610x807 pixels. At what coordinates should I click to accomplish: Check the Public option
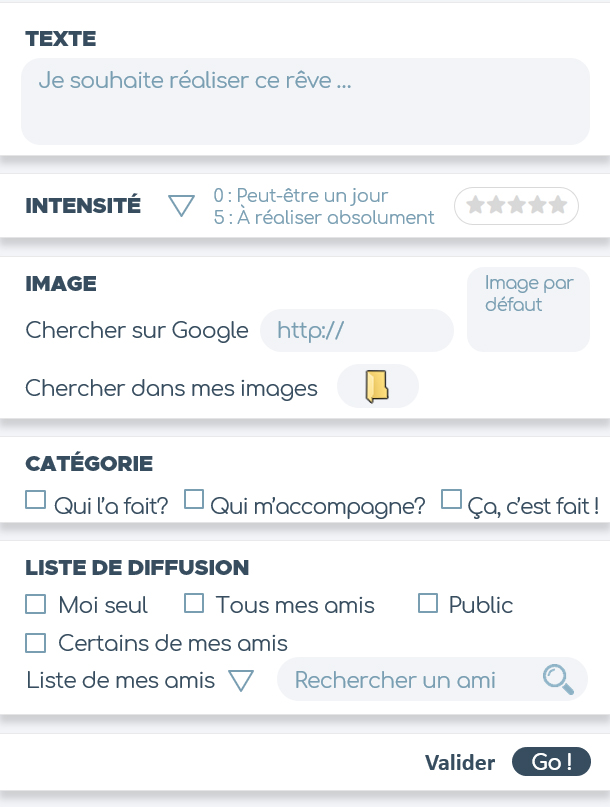(x=428, y=603)
